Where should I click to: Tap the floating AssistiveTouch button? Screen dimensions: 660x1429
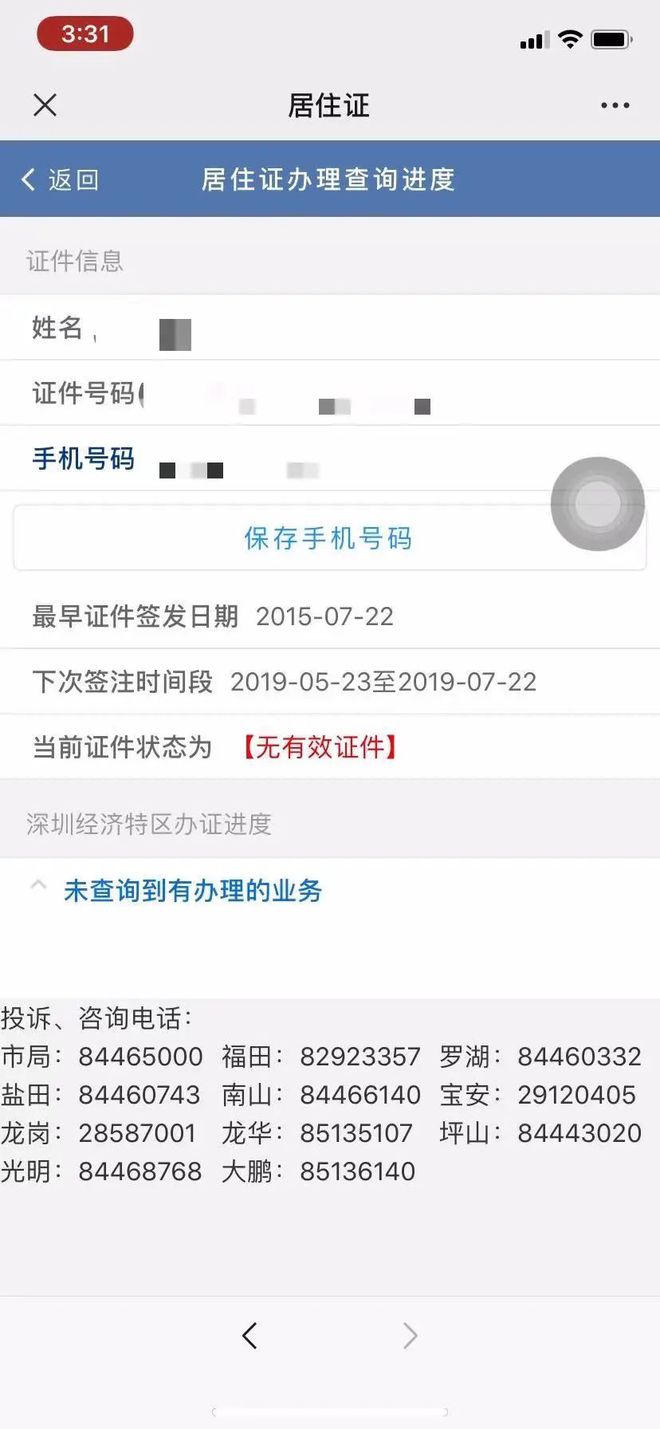598,504
